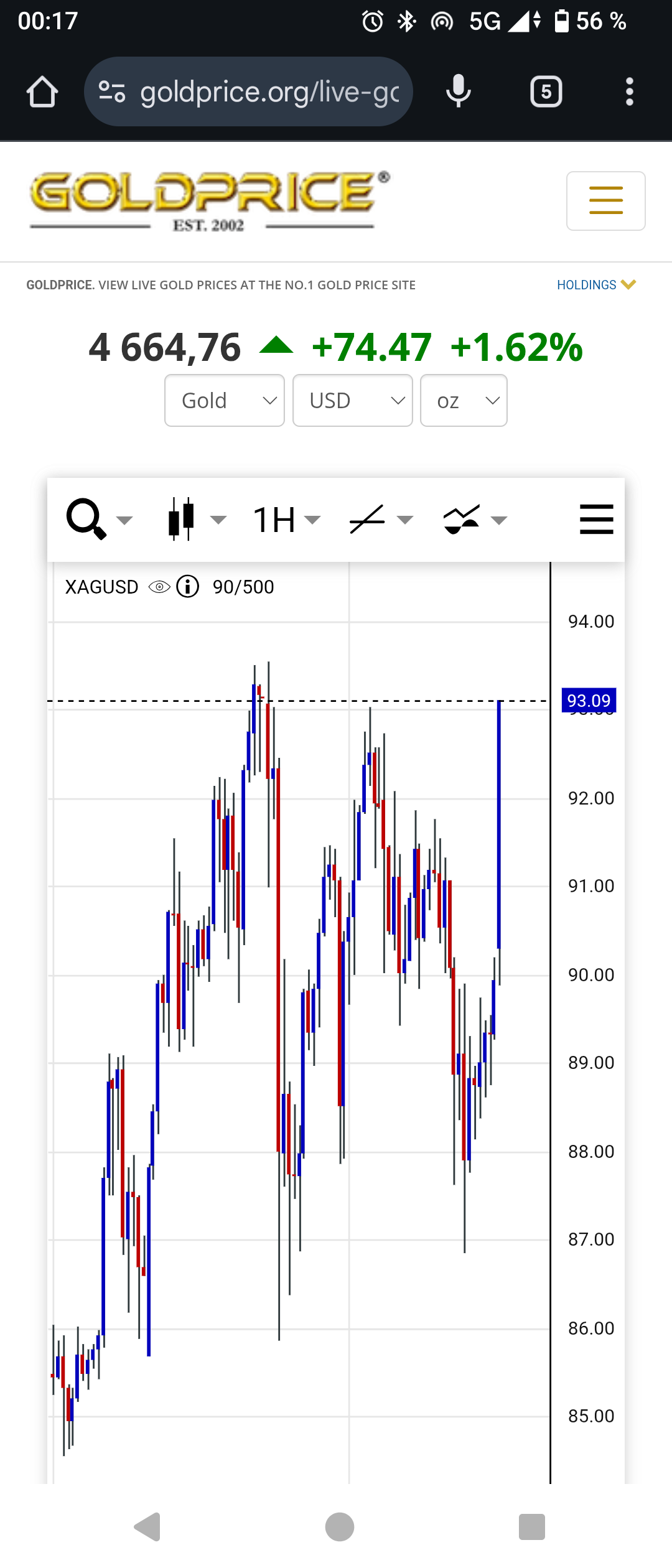The image size is (672, 1568).
Task: Open the GoldPrice hamburger menu
Action: (605, 201)
